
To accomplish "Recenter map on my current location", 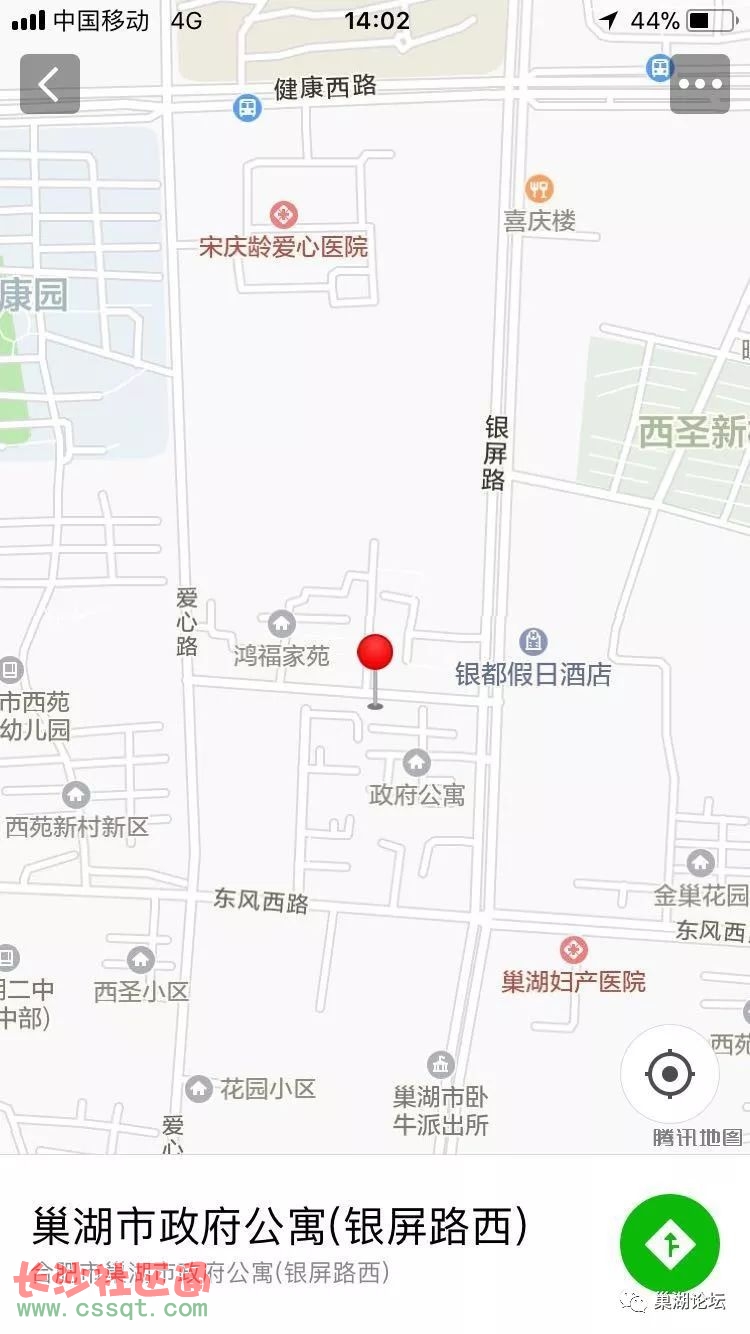I will click(x=670, y=1075).
